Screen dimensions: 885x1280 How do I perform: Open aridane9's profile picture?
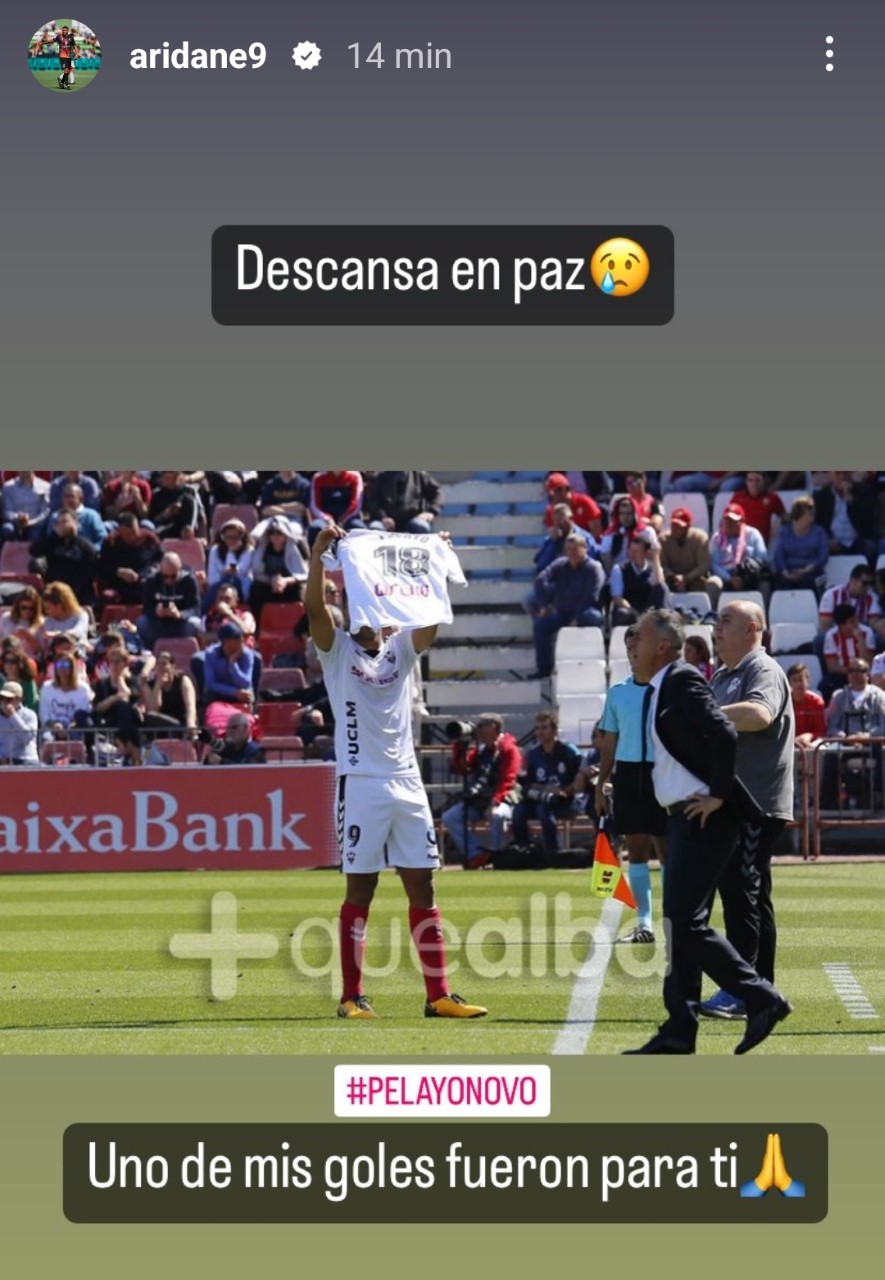tap(64, 55)
